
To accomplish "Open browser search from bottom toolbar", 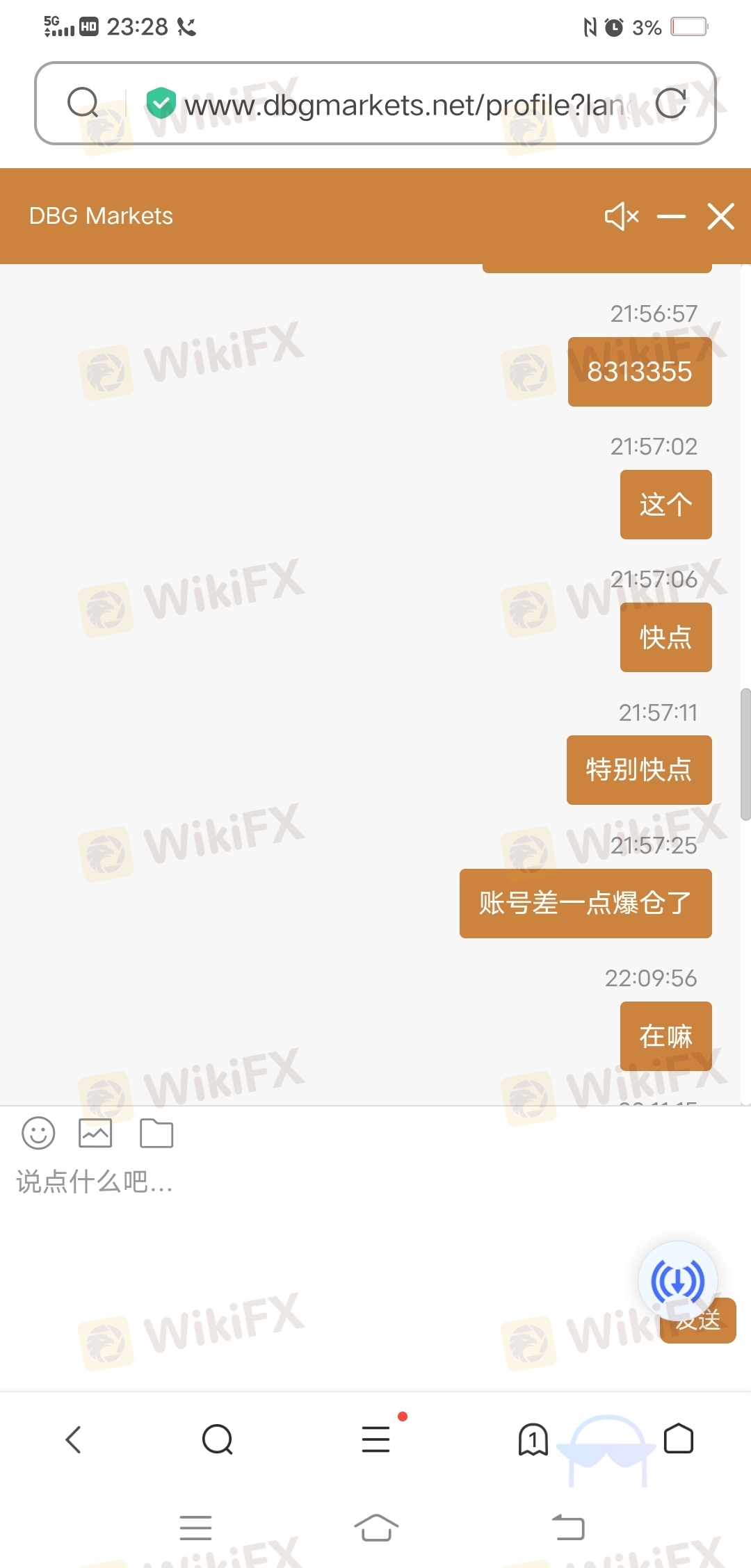I will 218,1439.
